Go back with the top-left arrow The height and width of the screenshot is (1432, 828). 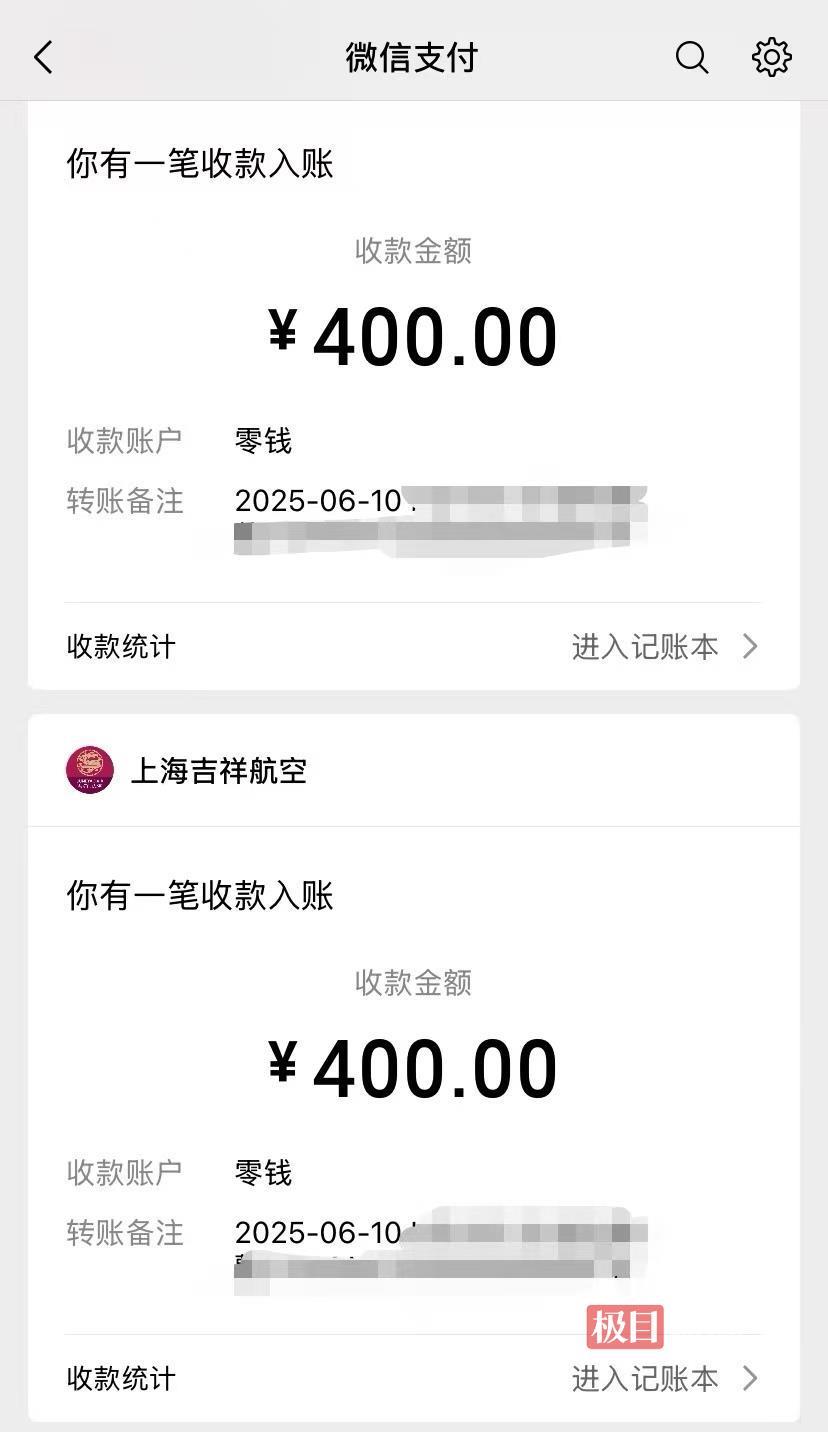pyautogui.click(x=43, y=58)
